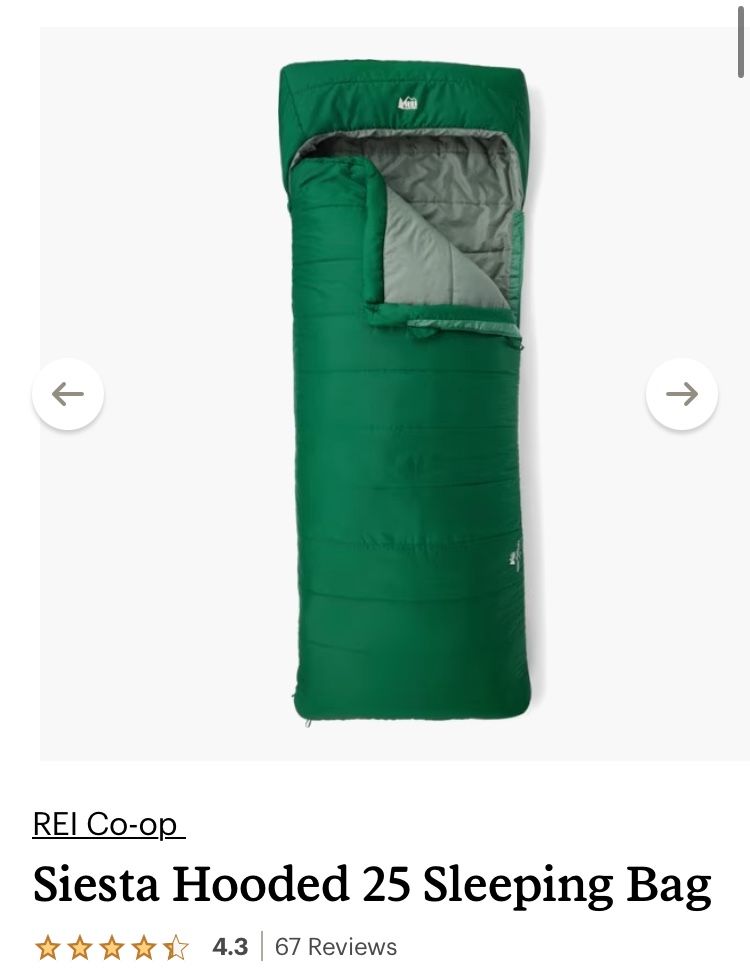The height and width of the screenshot is (977, 750).
Task: Click the second star of the rating row
Action: tap(82, 946)
